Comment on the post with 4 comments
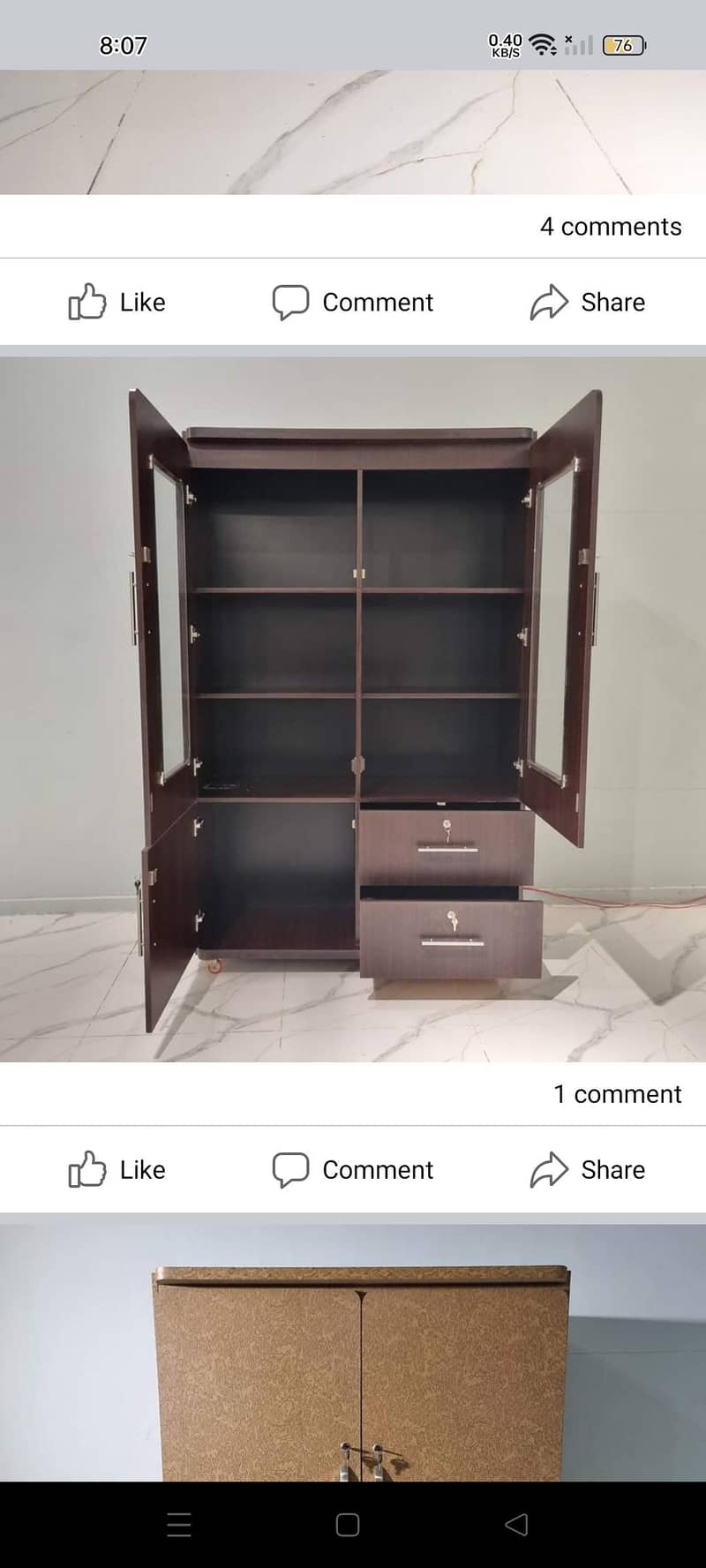The width and height of the screenshot is (706, 1568). [x=353, y=302]
